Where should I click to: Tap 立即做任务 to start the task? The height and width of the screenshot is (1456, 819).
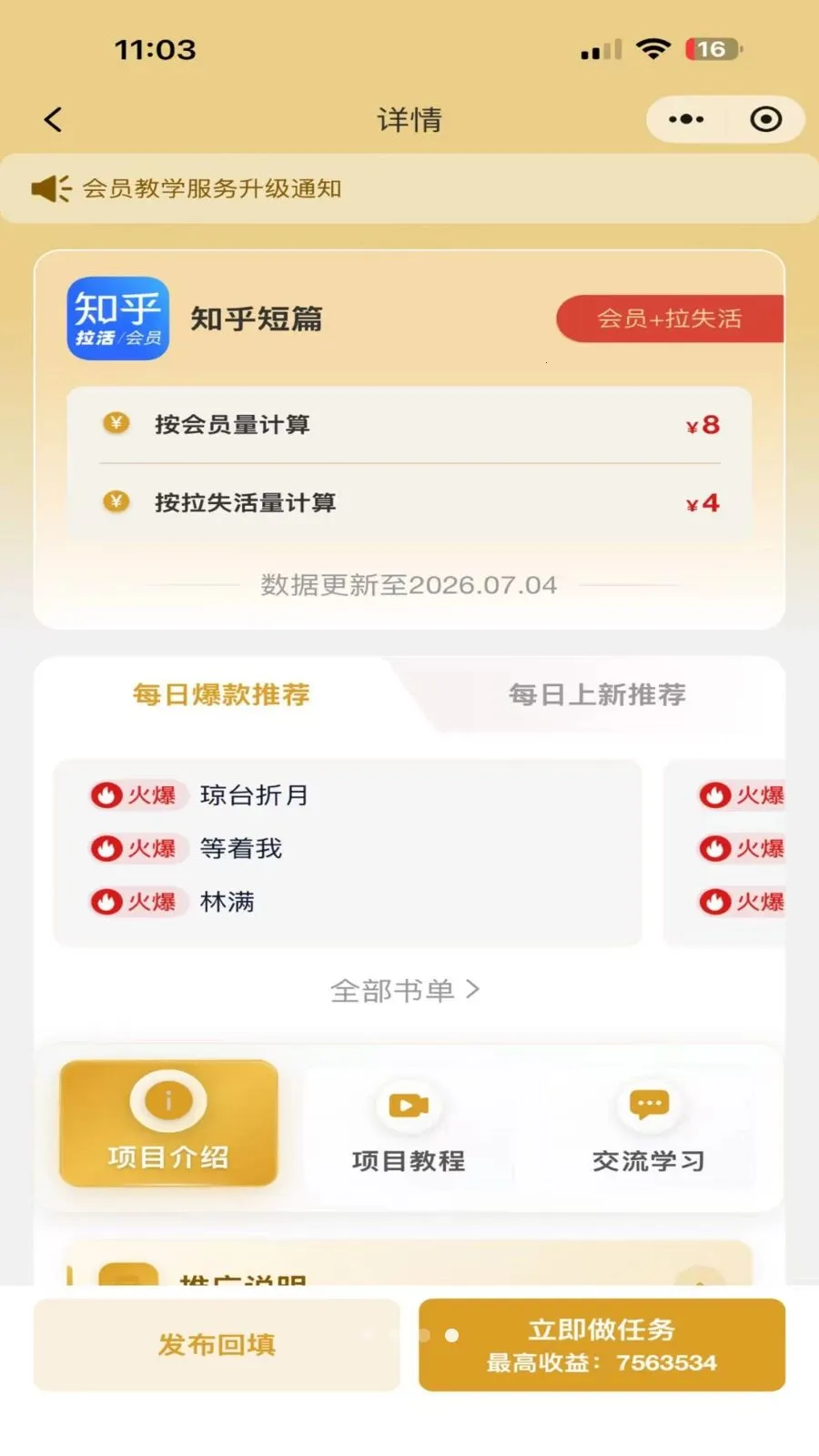click(x=602, y=1345)
